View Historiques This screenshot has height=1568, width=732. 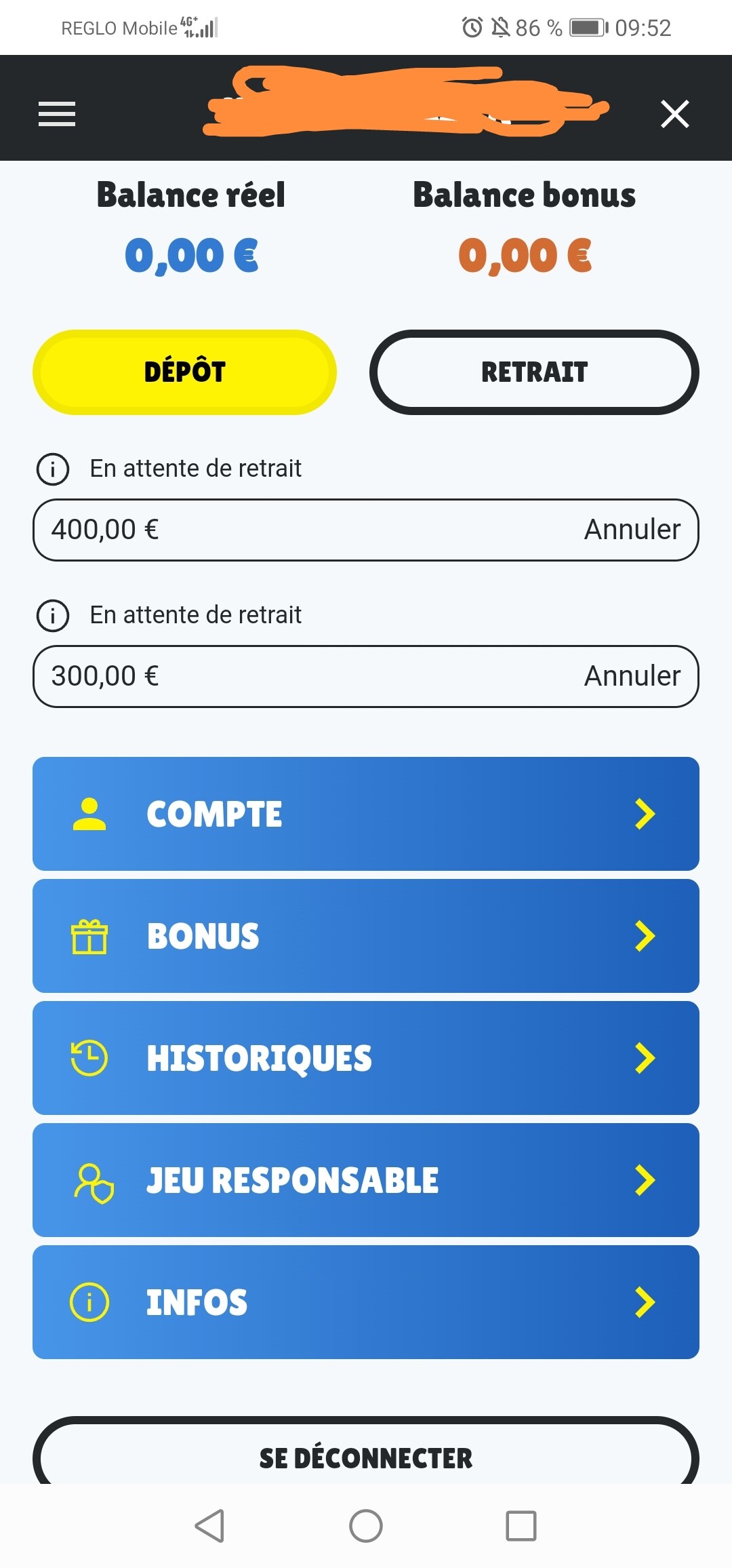tap(366, 1058)
